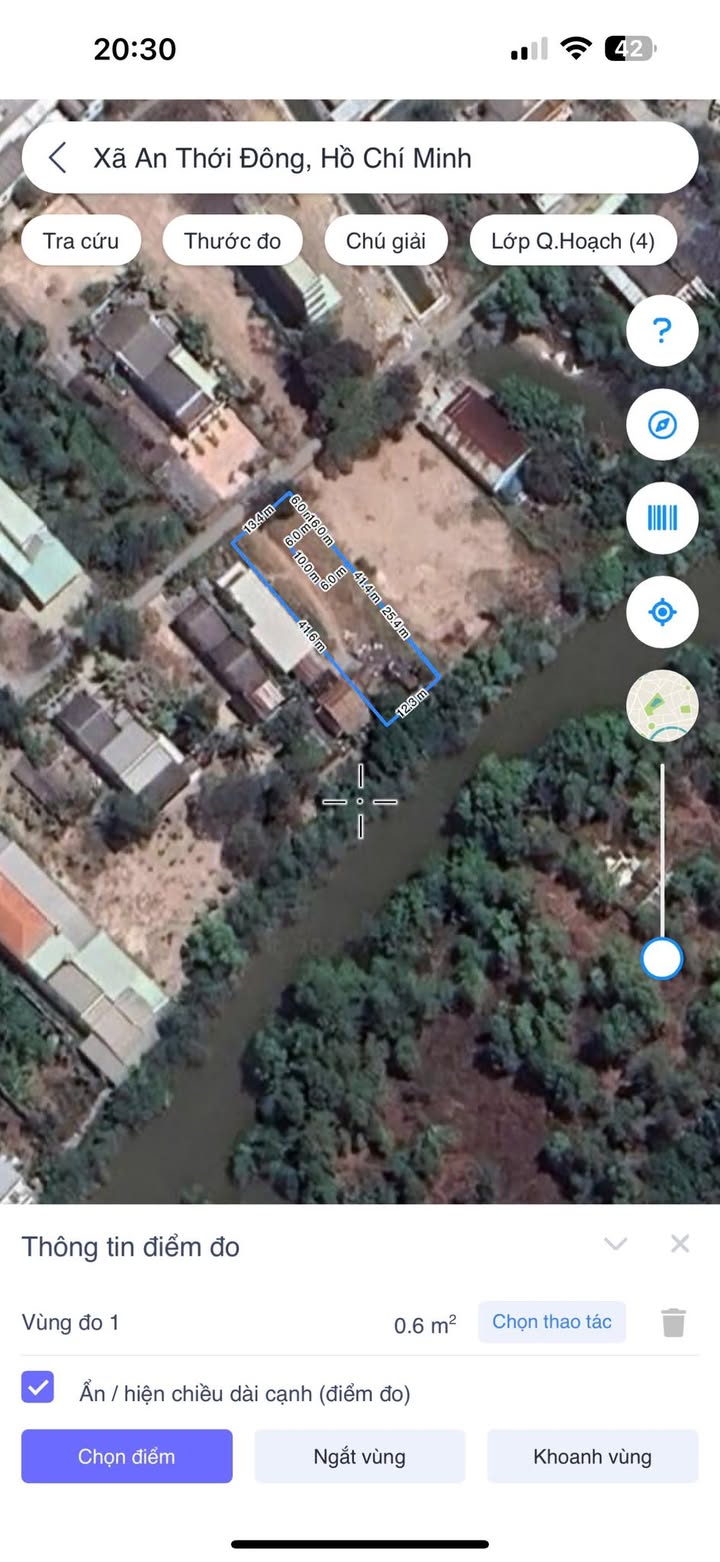Tap the vertical opacity slider handle
720x1562 pixels.
pos(662,958)
